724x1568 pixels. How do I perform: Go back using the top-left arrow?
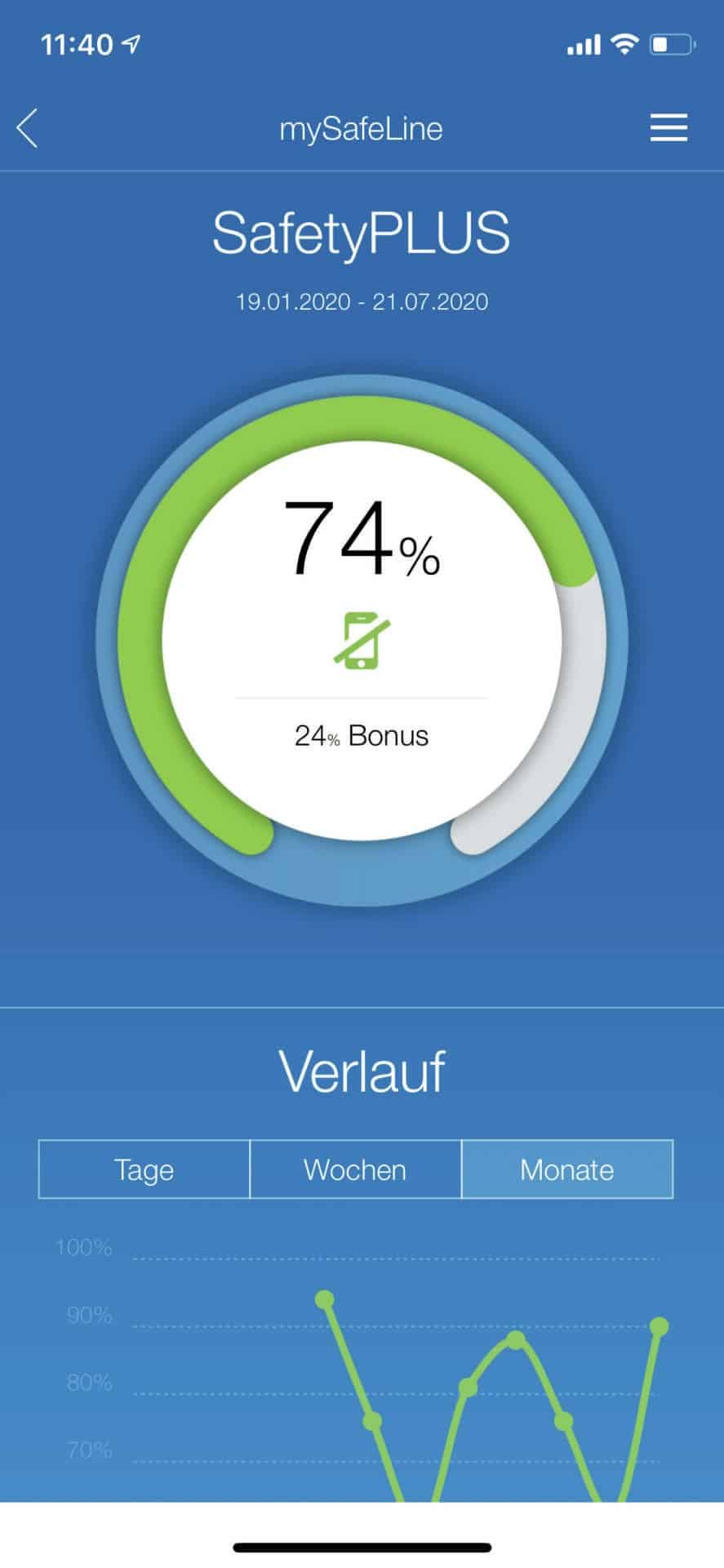pyautogui.click(x=28, y=129)
